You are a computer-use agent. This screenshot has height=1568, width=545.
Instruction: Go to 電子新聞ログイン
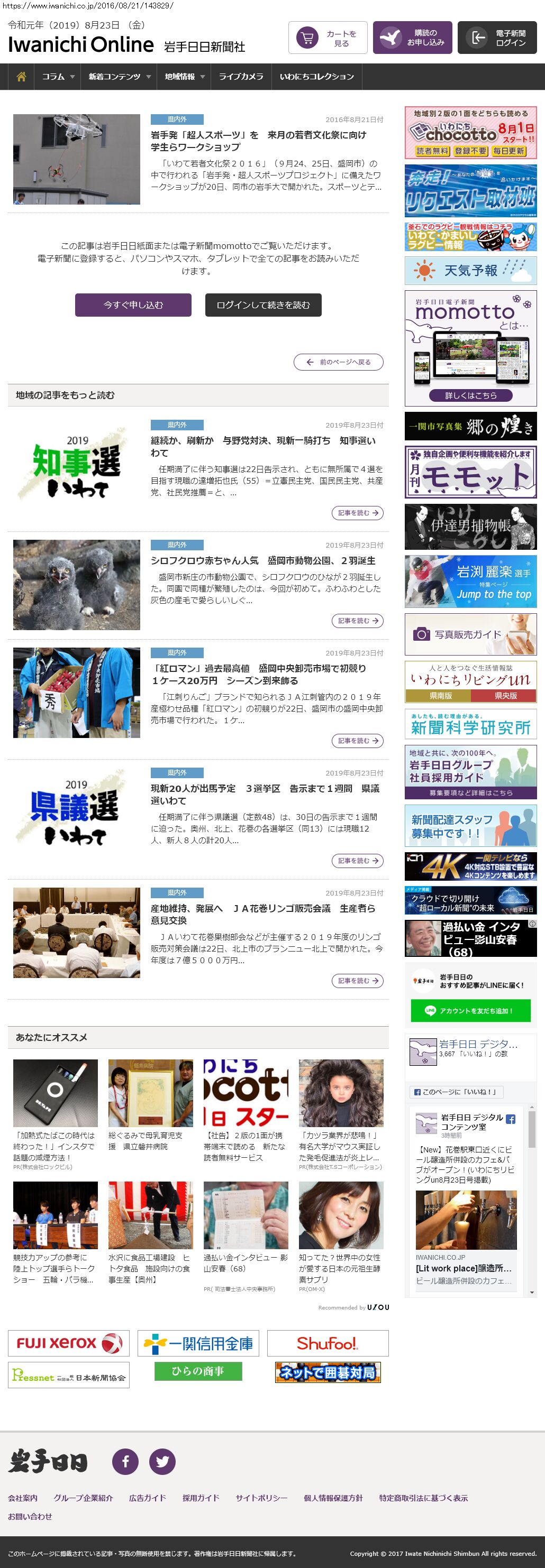(497, 39)
